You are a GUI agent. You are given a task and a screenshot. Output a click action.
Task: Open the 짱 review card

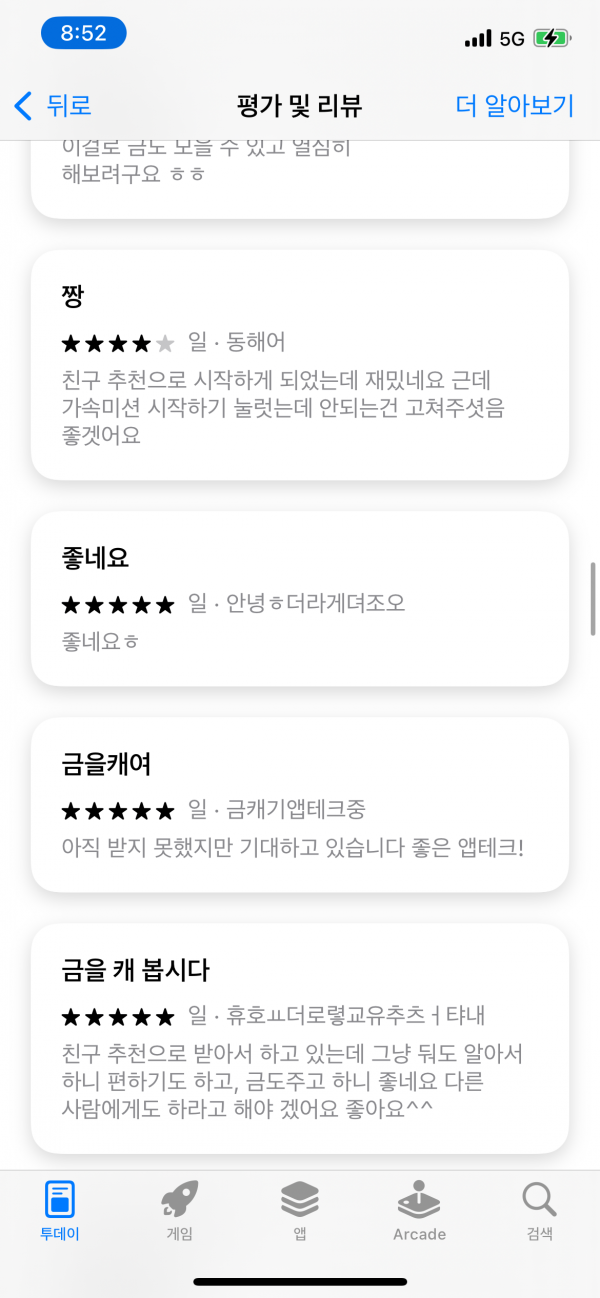pos(300,365)
